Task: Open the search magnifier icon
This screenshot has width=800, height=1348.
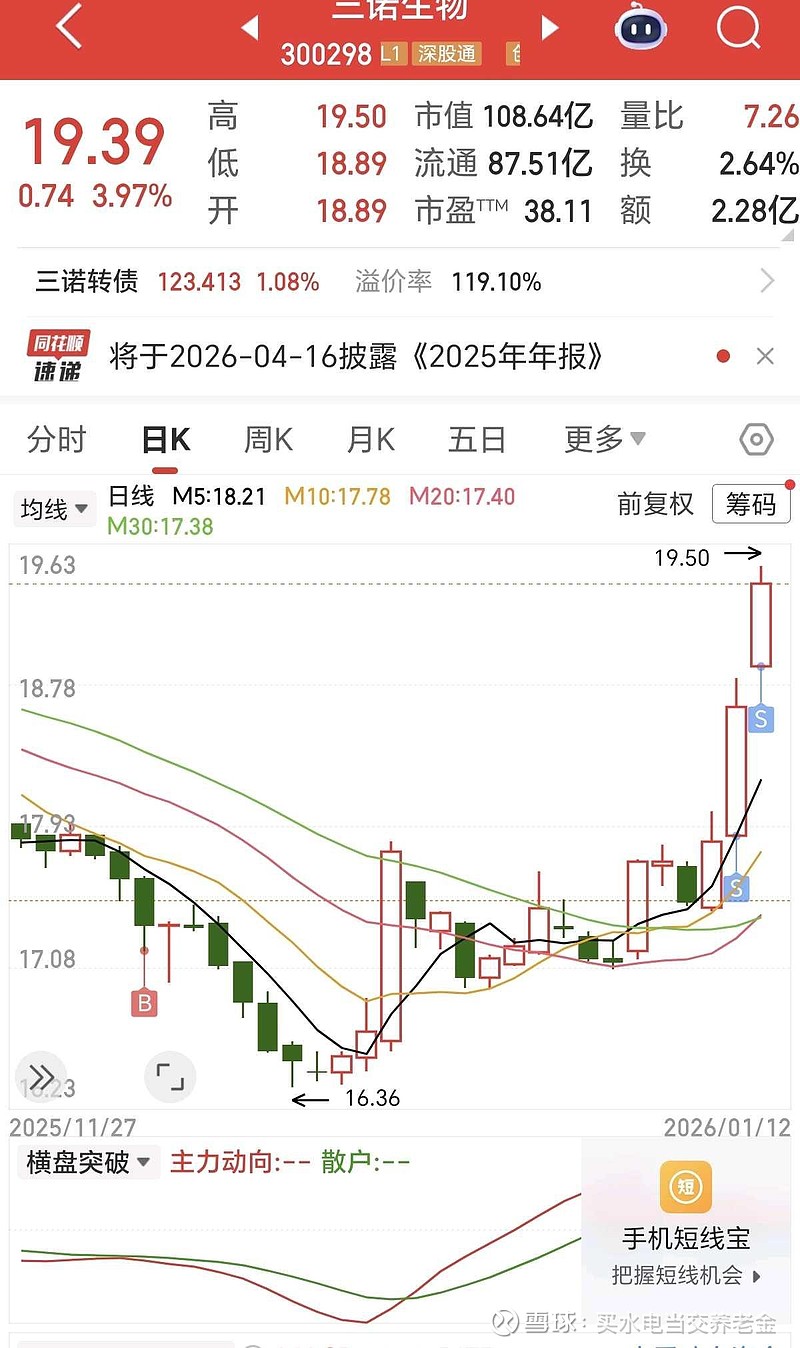Action: coord(738,27)
